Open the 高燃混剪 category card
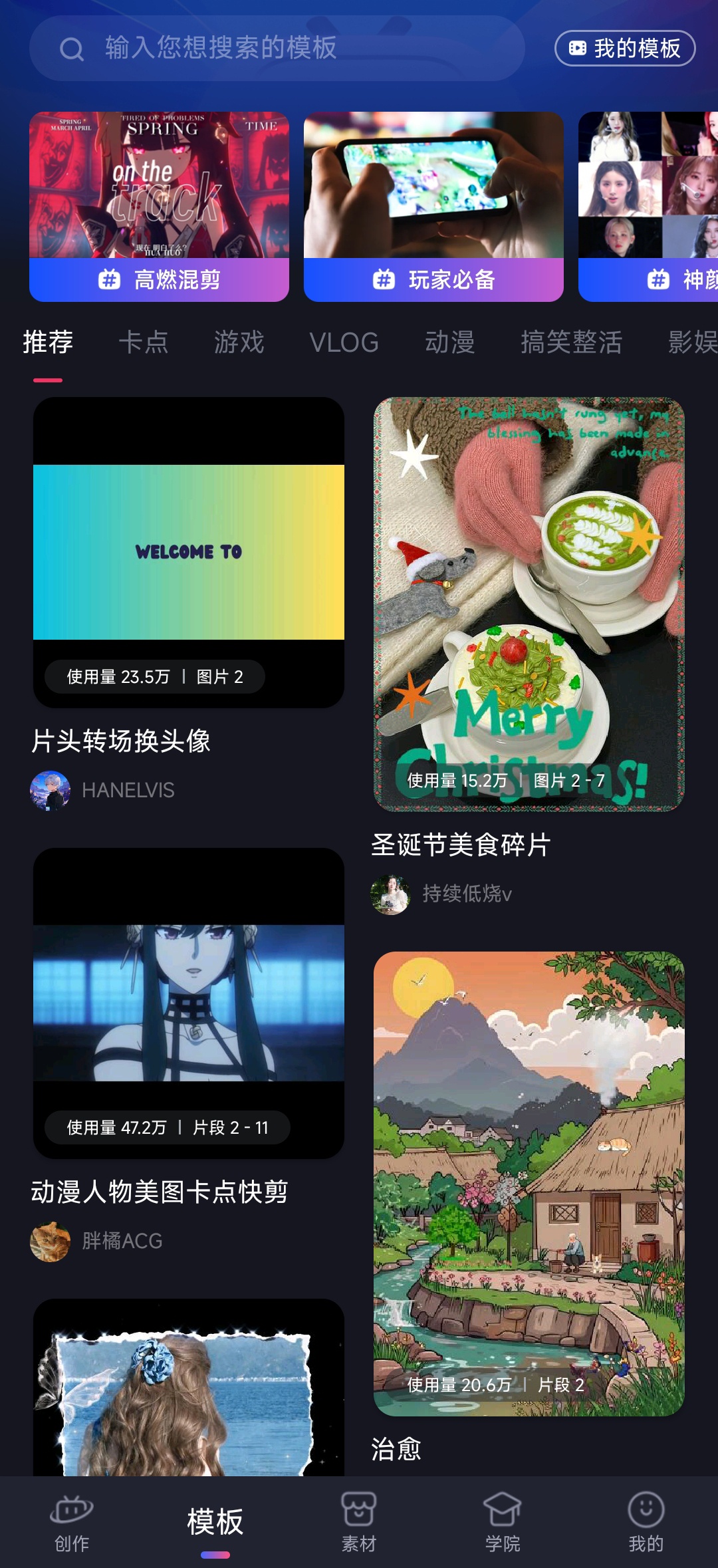 tap(159, 207)
